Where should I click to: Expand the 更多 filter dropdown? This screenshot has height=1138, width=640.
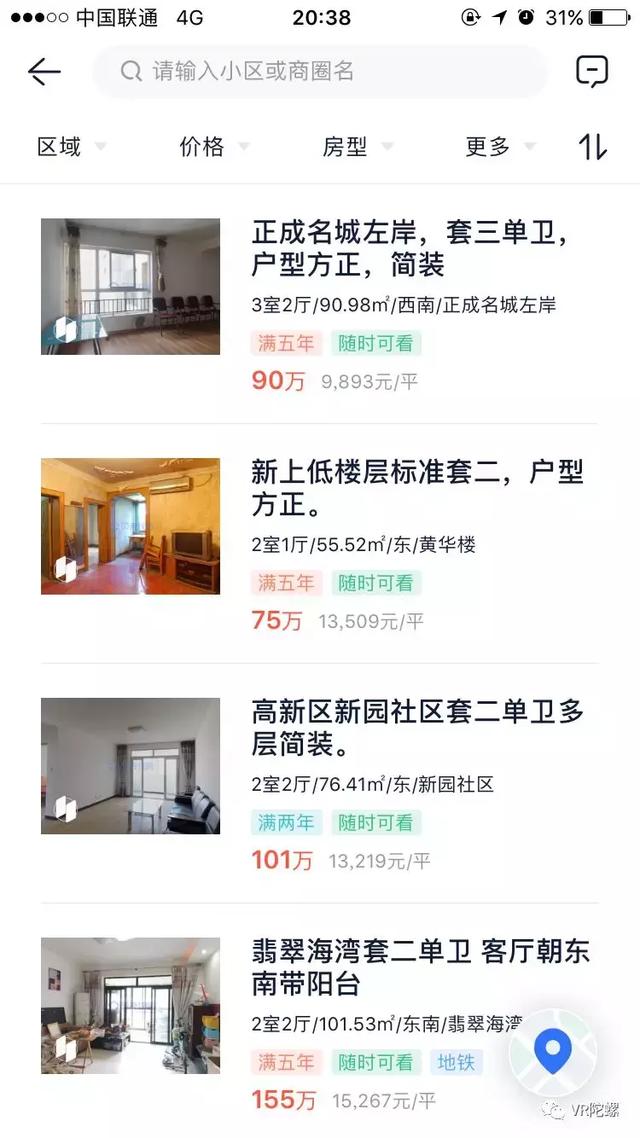499,147
